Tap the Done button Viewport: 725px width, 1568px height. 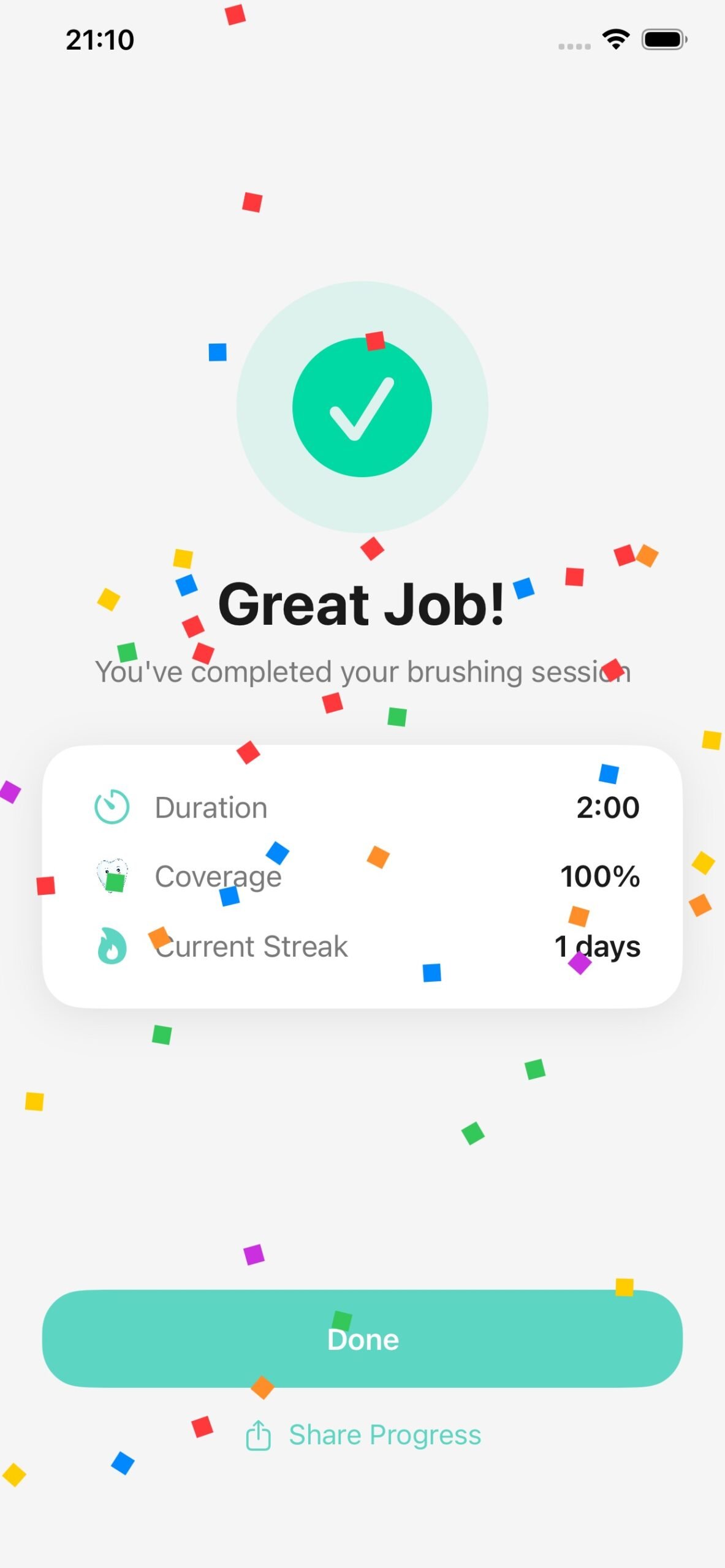tap(362, 1338)
